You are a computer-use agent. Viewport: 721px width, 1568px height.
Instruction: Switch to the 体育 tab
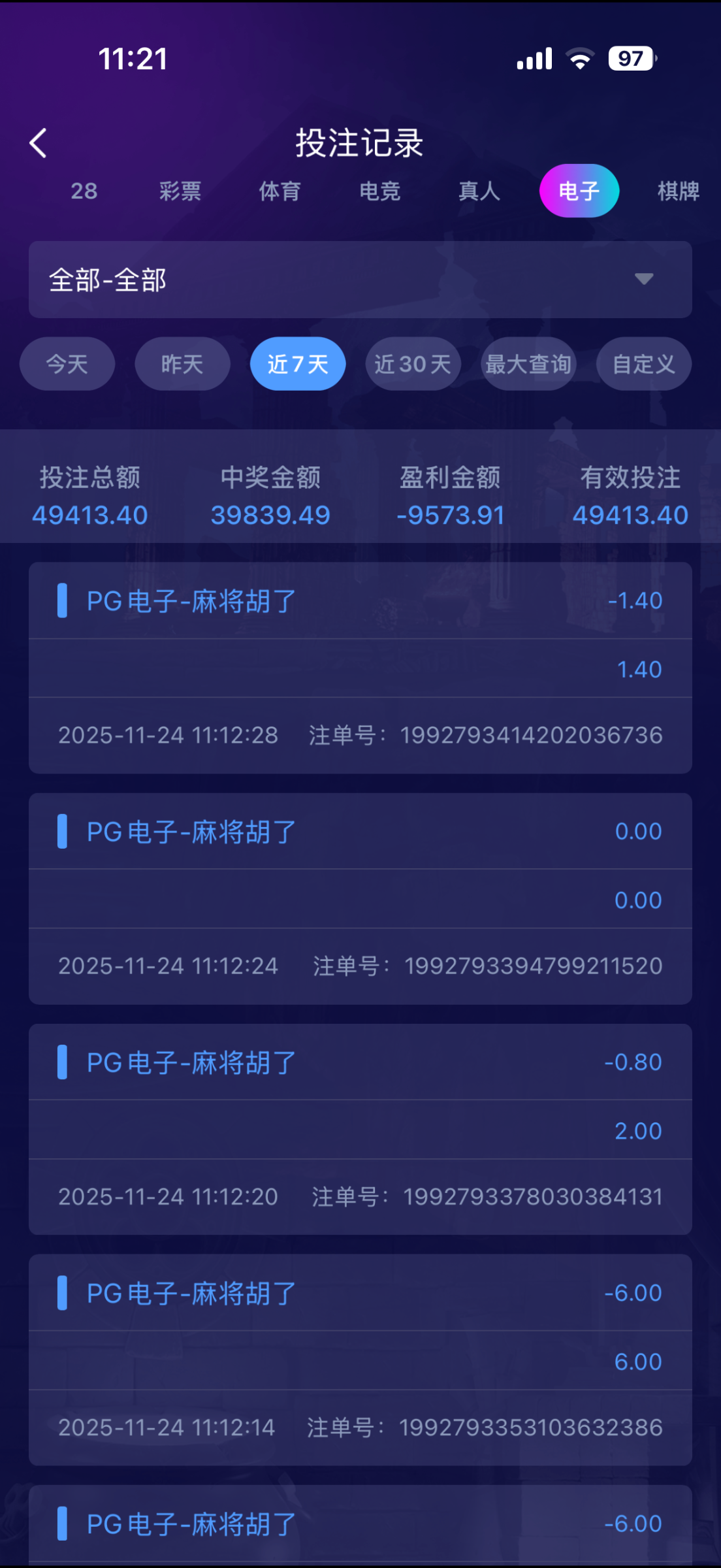click(x=280, y=191)
